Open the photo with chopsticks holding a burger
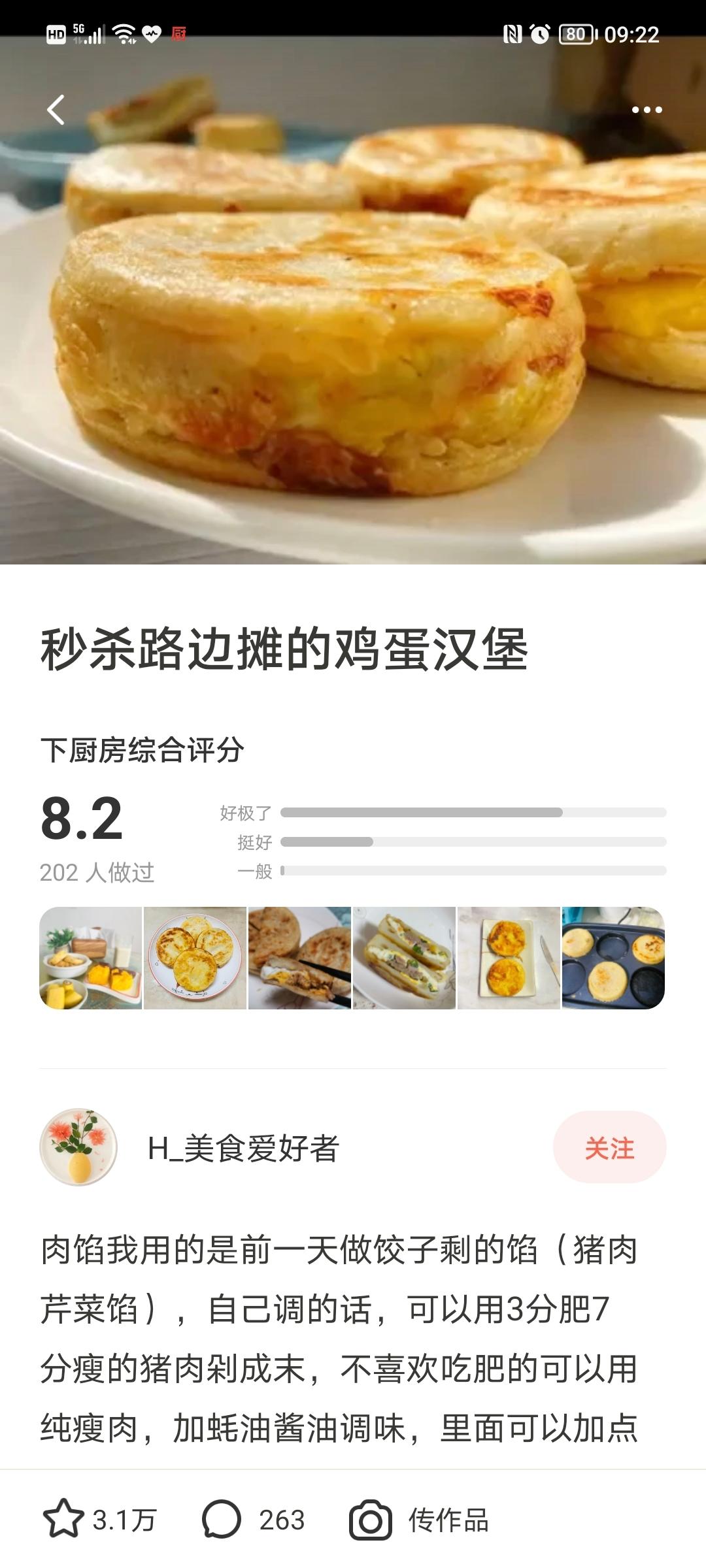The image size is (706, 1568). (299, 958)
